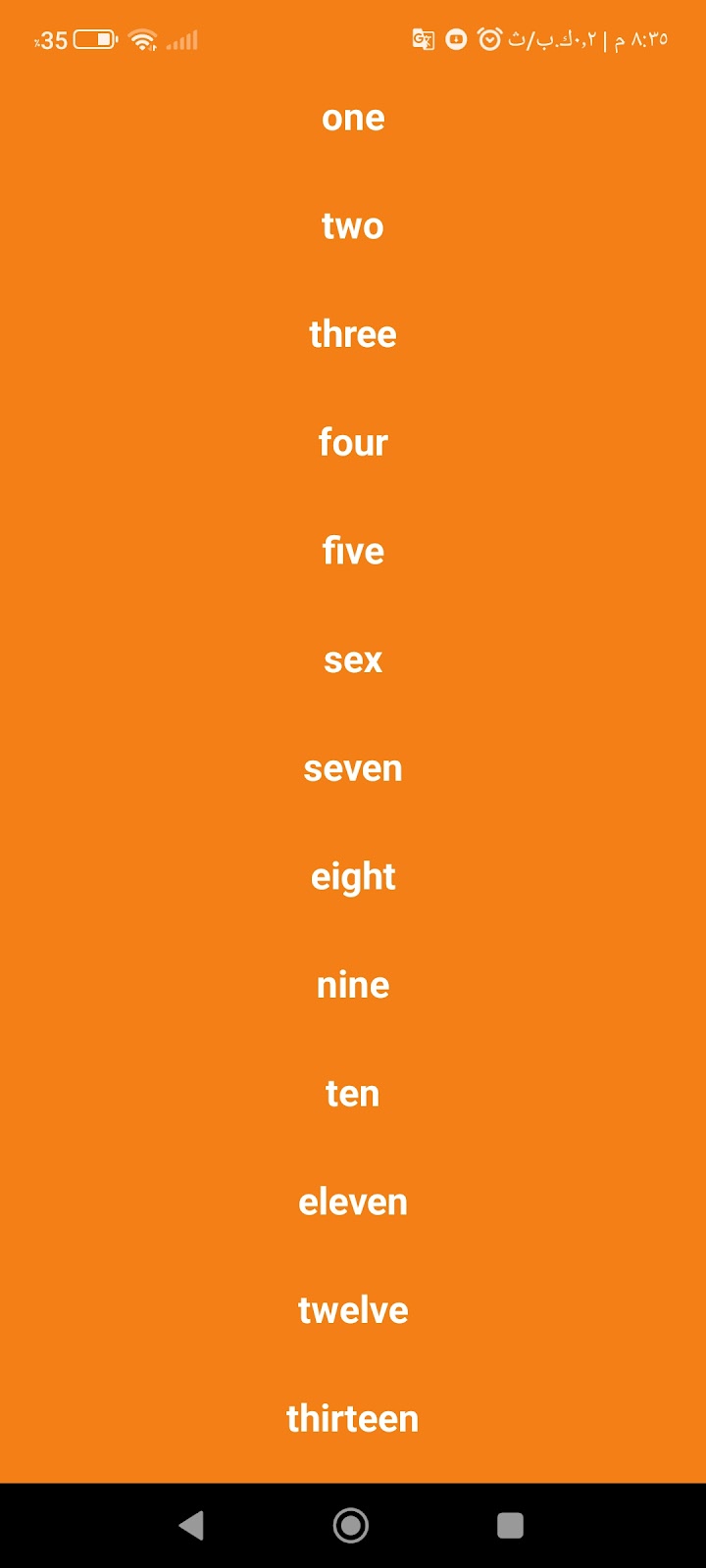Return to the home screen
Screen dimensions: 706x1568
[351, 1525]
